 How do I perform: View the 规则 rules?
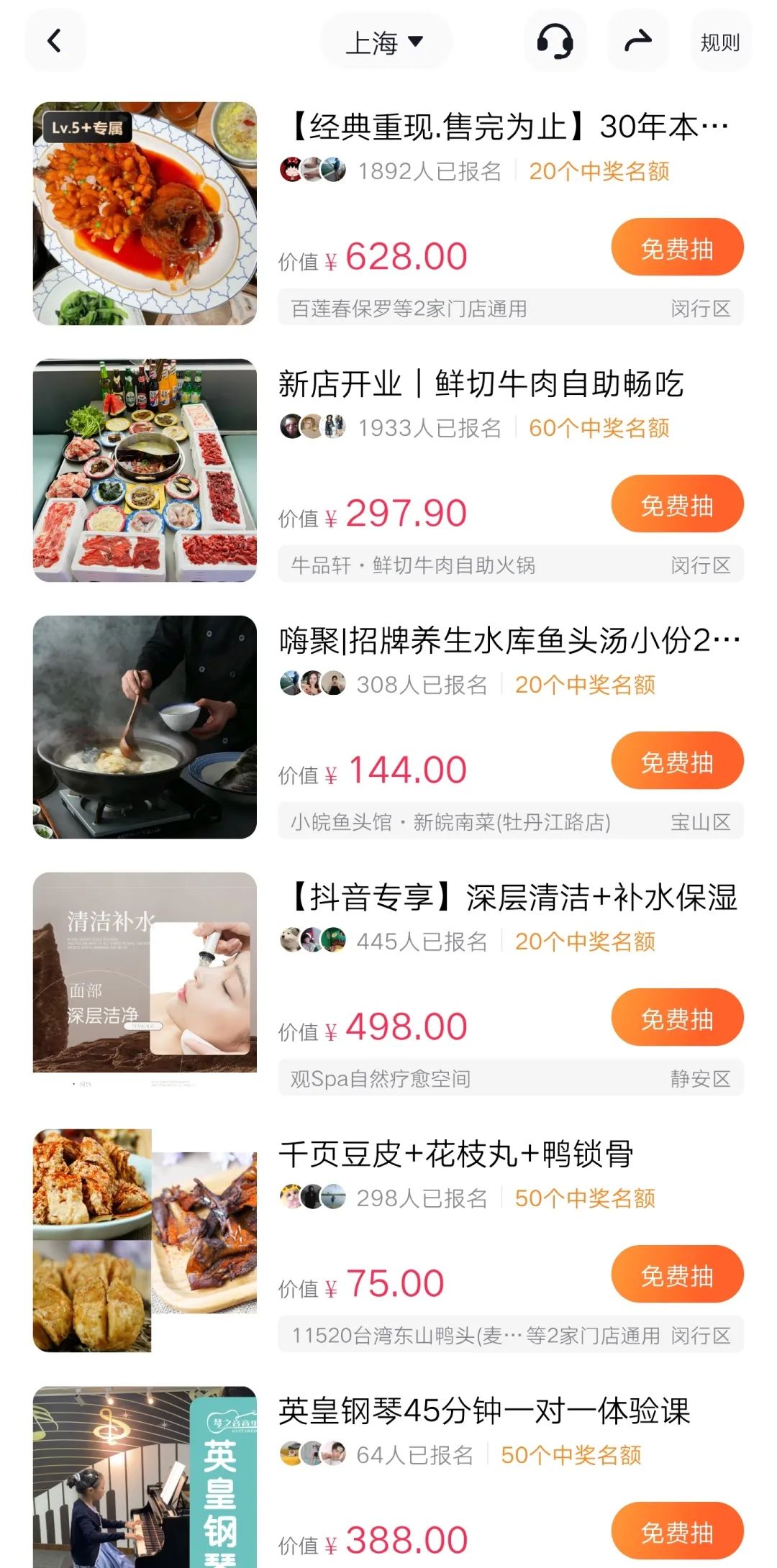[x=720, y=42]
